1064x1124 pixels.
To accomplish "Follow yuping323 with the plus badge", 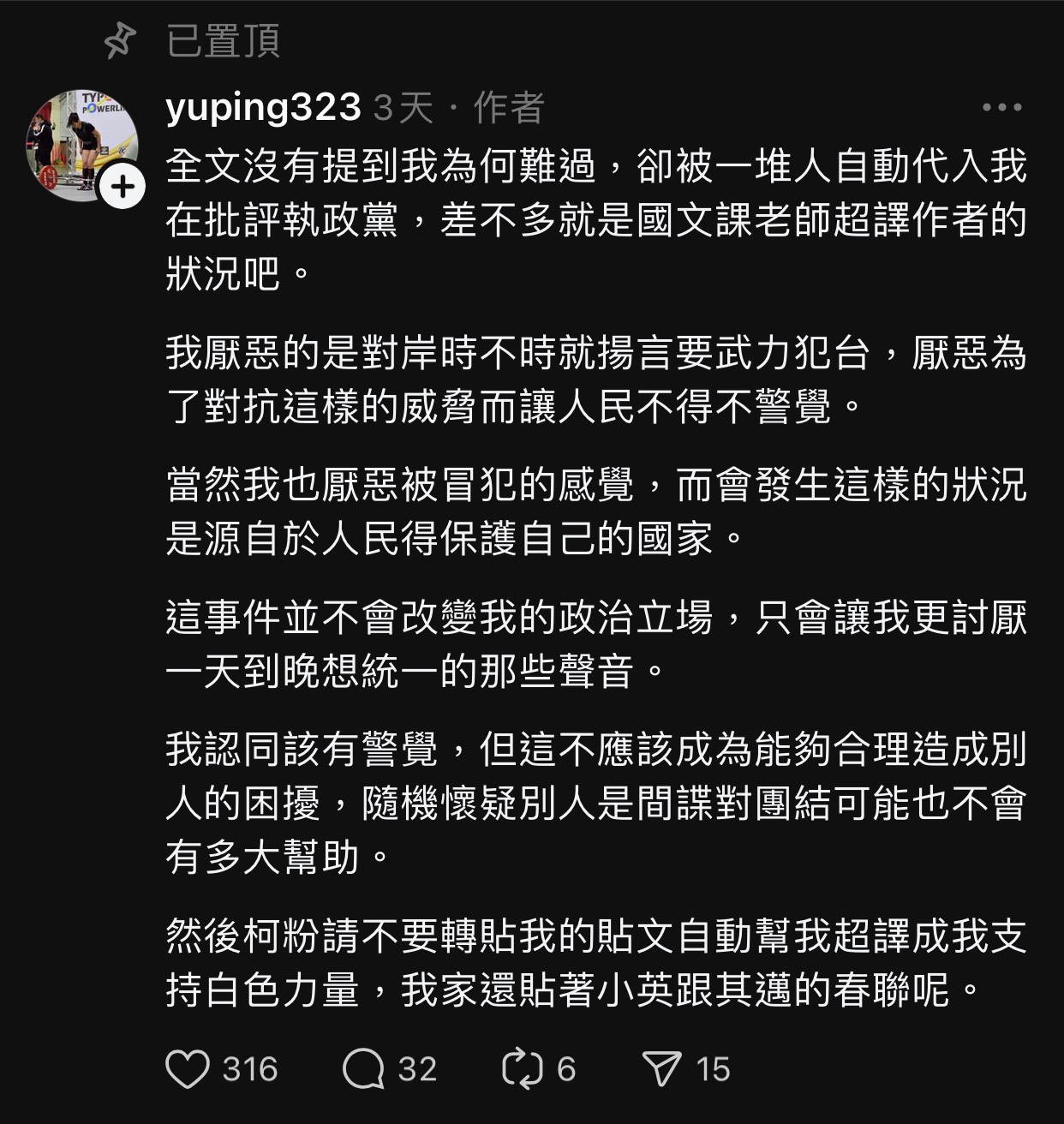I will tap(123, 187).
